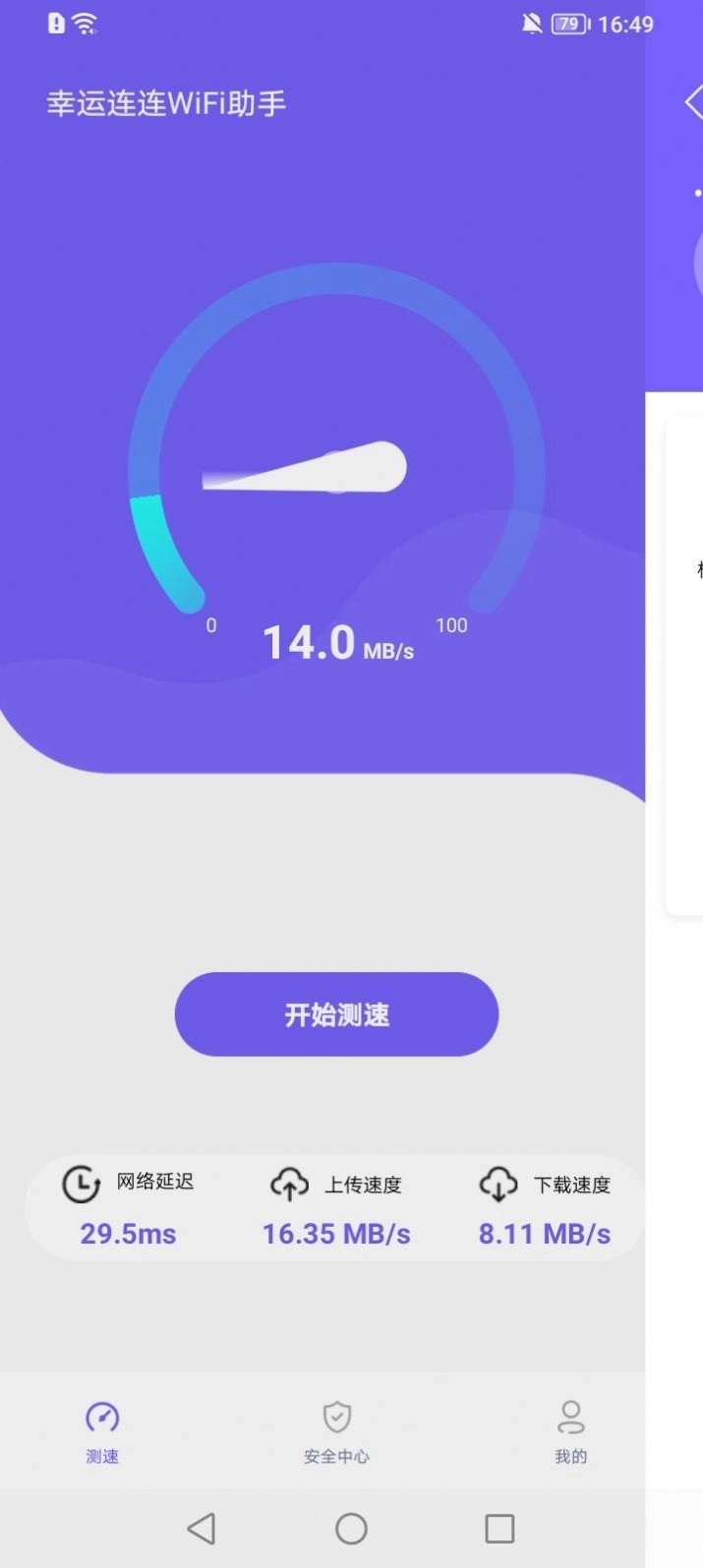Tap the 开始测速 button
The image size is (703, 1568).
[336, 1015]
